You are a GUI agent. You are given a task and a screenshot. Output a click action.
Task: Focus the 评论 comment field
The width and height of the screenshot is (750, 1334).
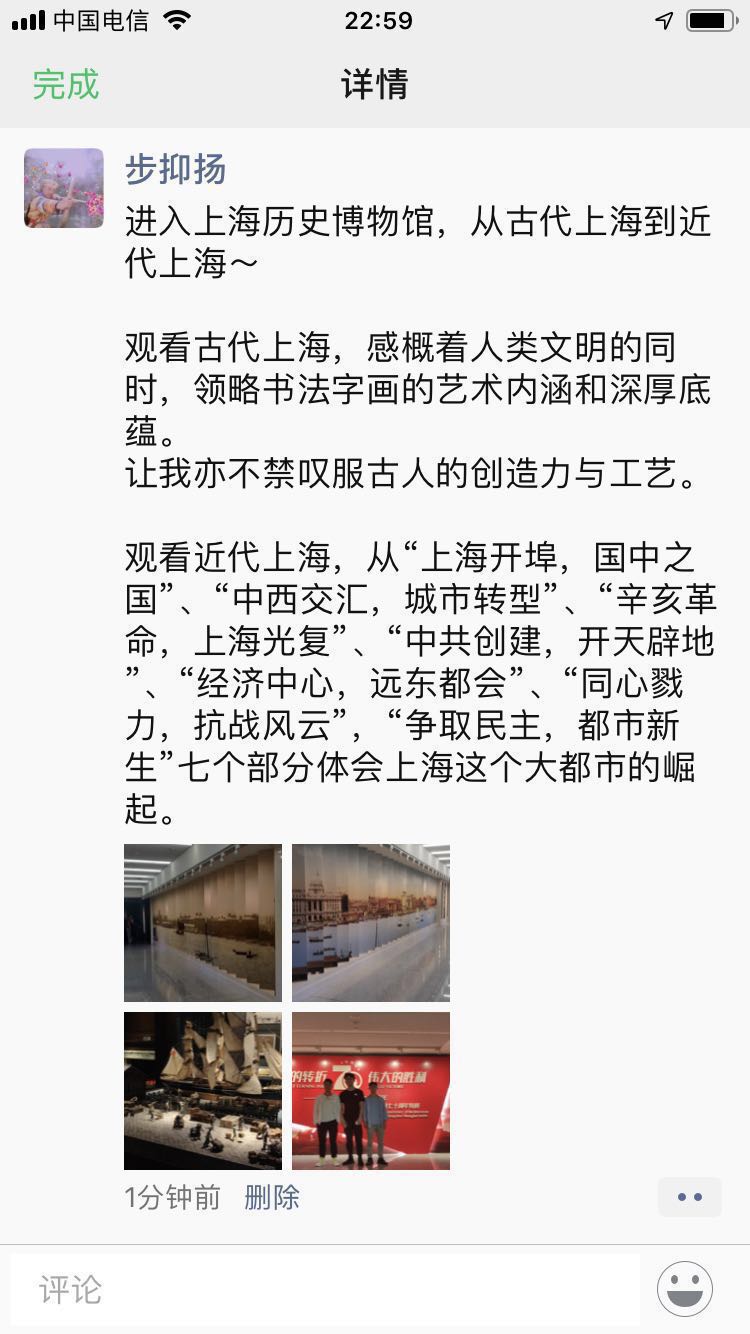pyautogui.click(x=325, y=1289)
